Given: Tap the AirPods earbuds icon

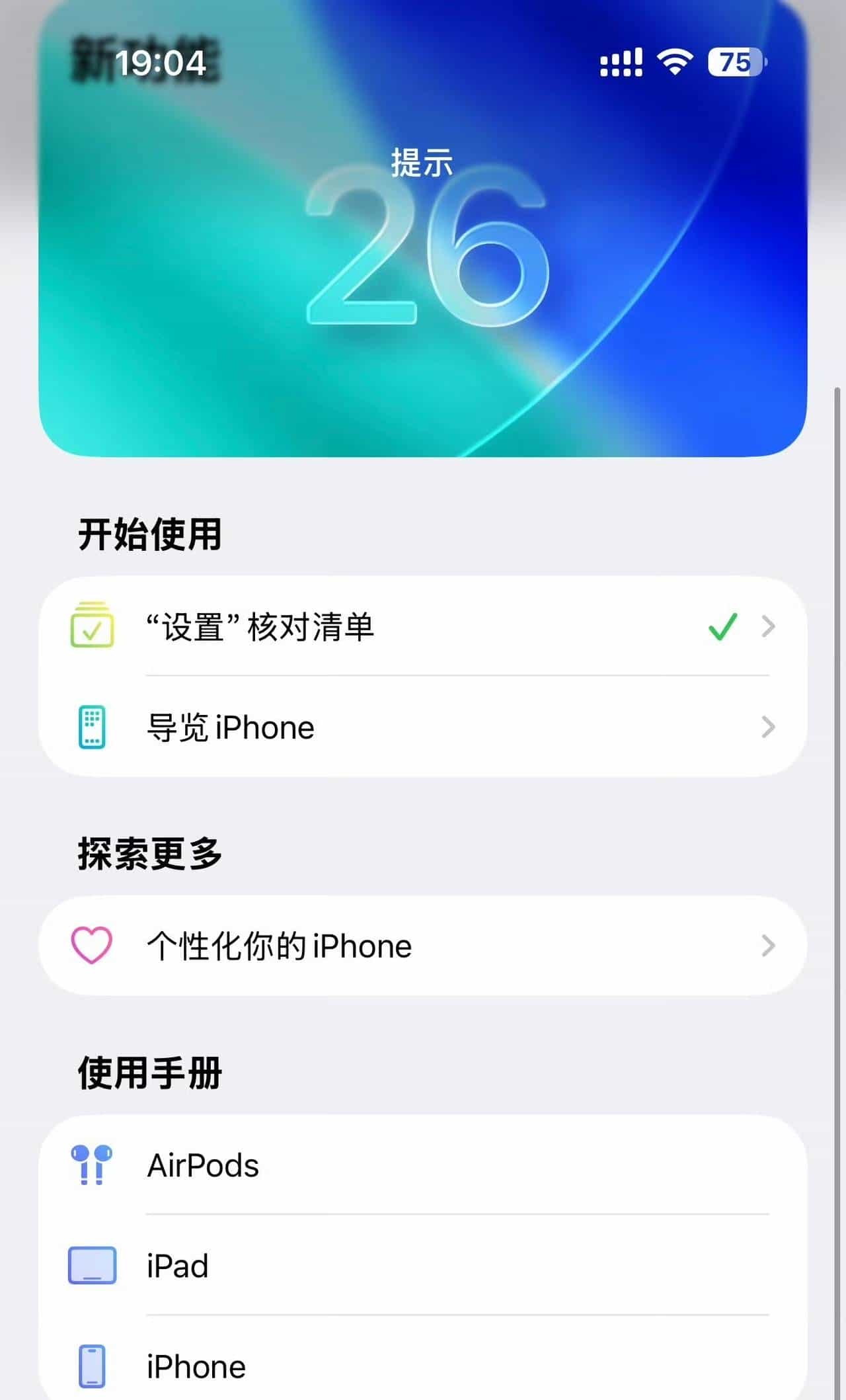Looking at the screenshot, I should click(x=92, y=1165).
